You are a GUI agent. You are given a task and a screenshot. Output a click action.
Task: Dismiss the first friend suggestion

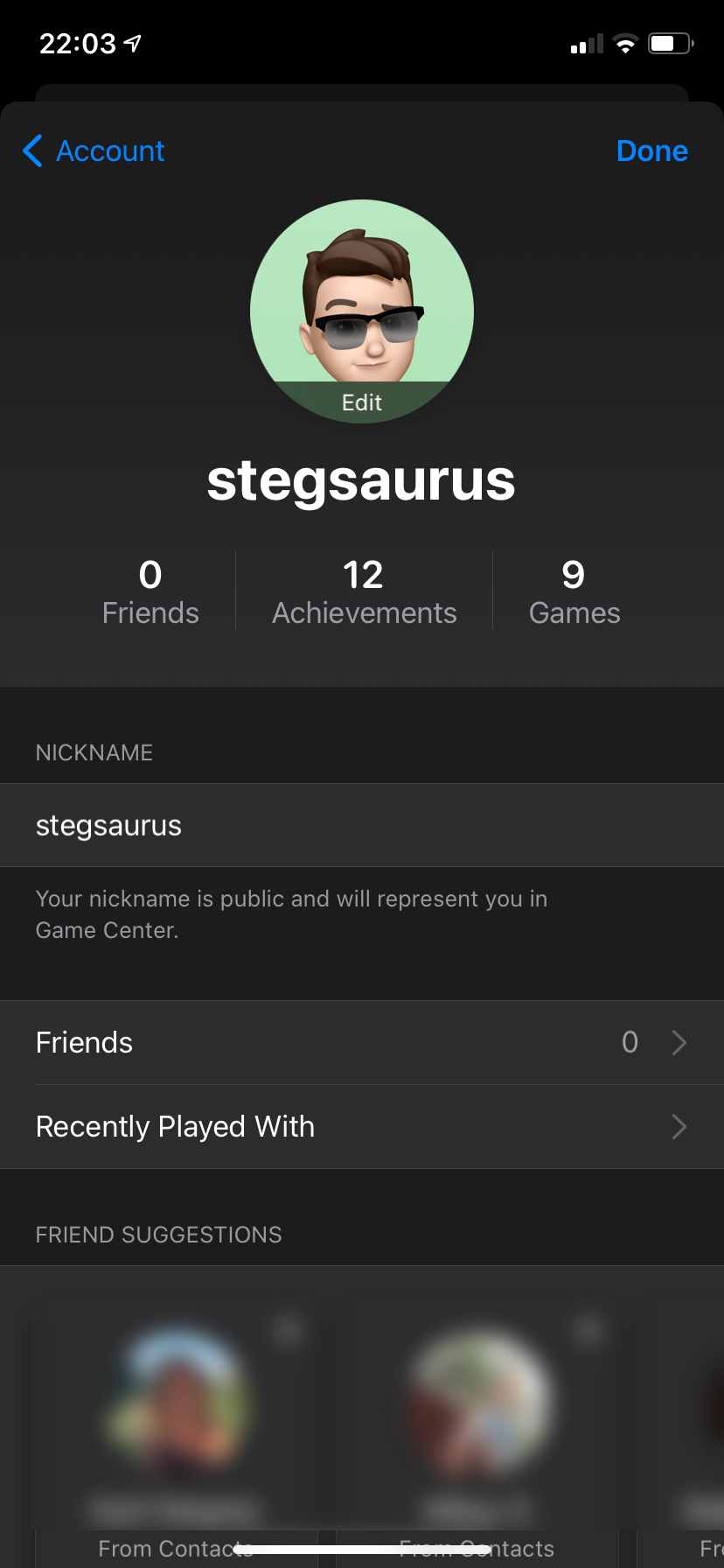pyautogui.click(x=289, y=1329)
